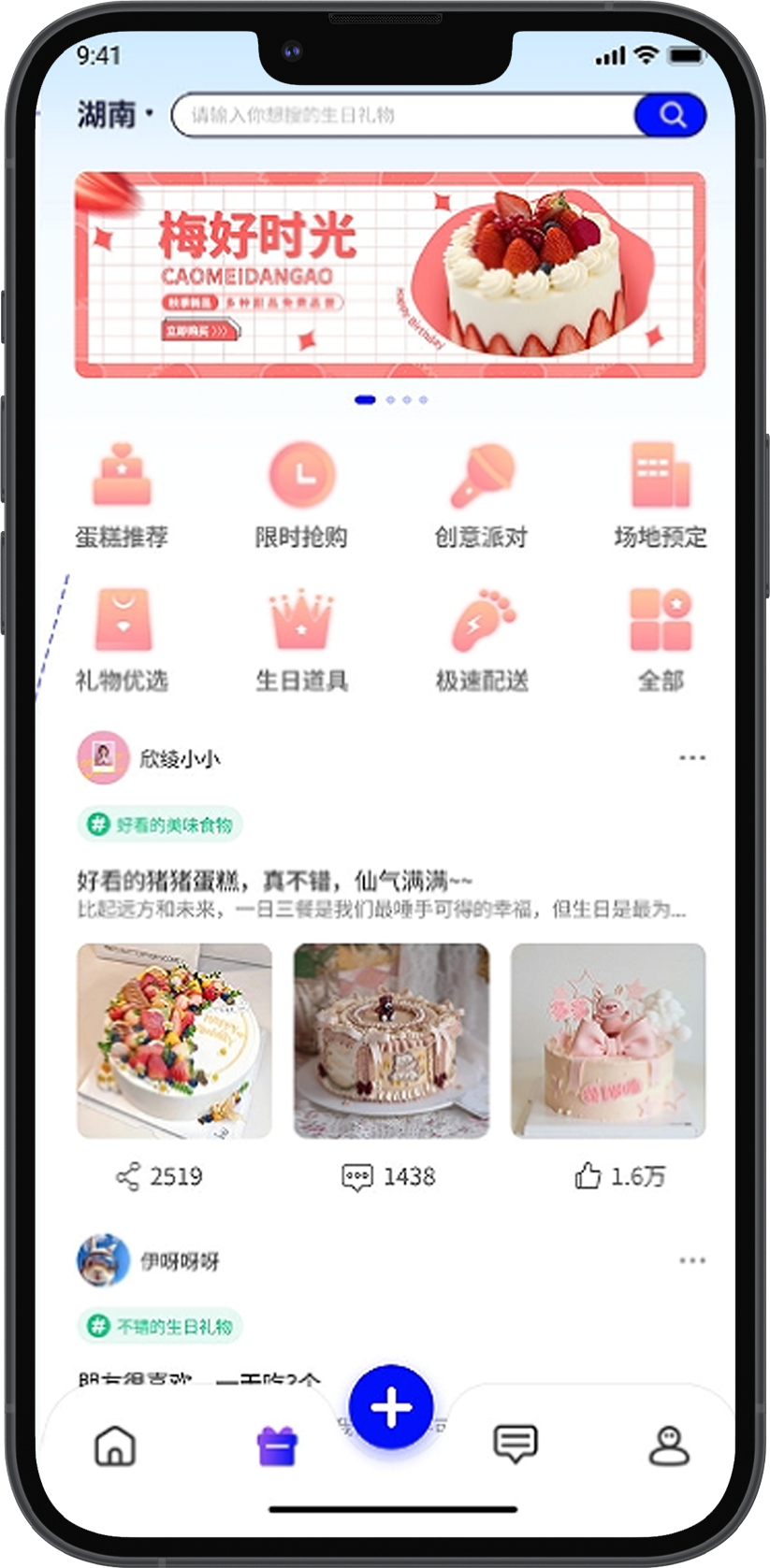The height and width of the screenshot is (1568, 770).
Task: Open comments on 欣绫小小's post
Action: pos(388,1176)
